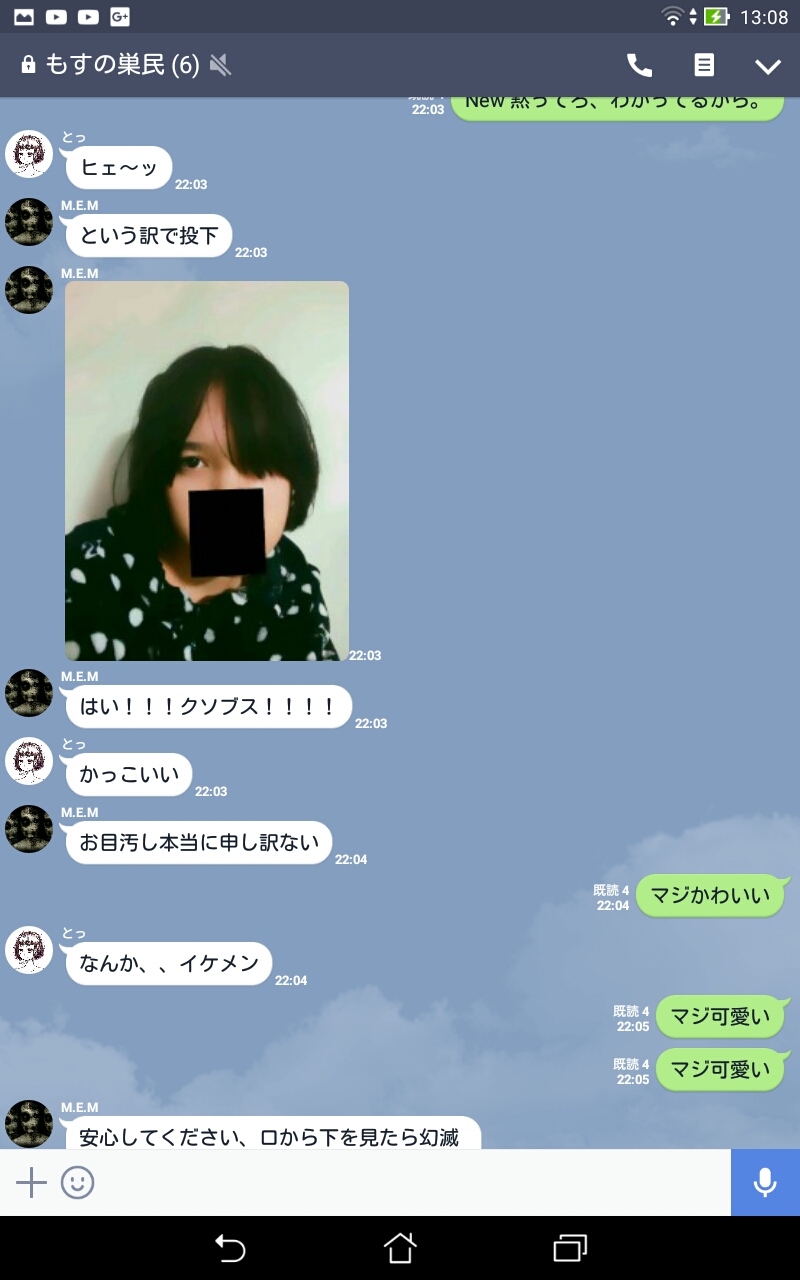Expand the chat options chevron
This screenshot has width=800, height=1280.
[767, 67]
